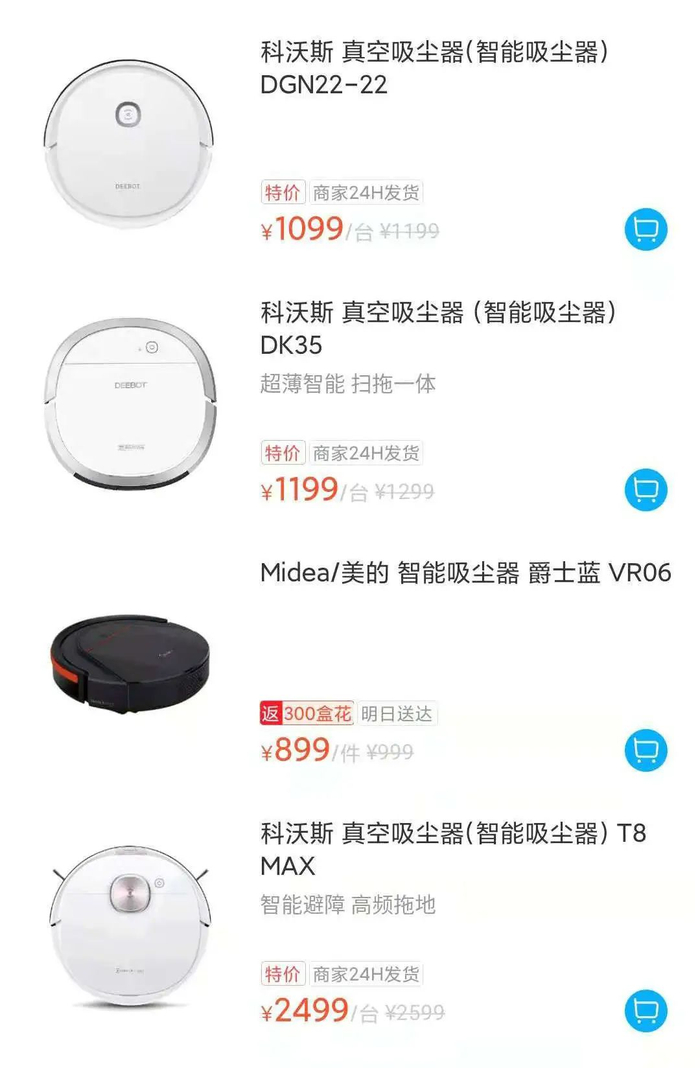700x1068 pixels.
Task: Open the Midea/美的 爵士蓝 VR06 product
Action: tap(465, 573)
